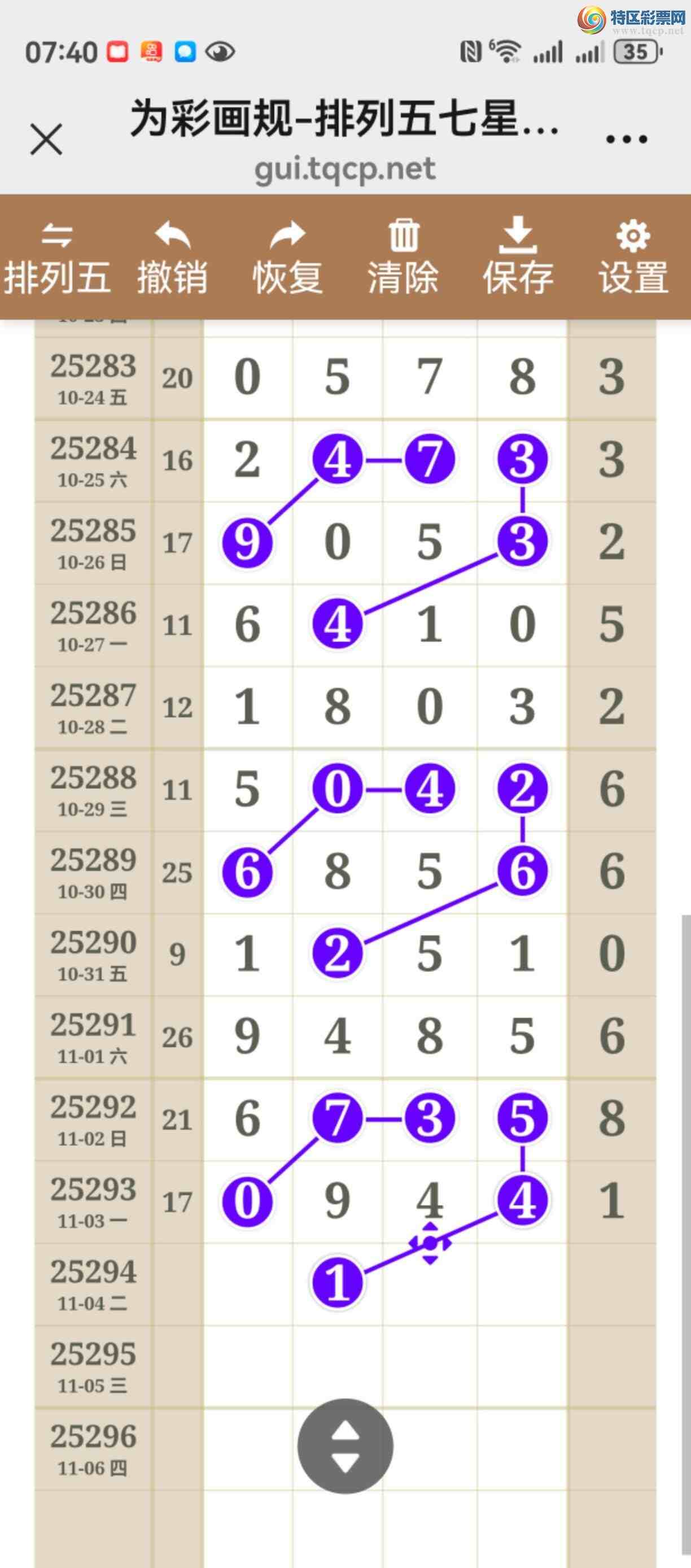
Task: Tap circled 0 in row 25293
Action: (247, 1201)
